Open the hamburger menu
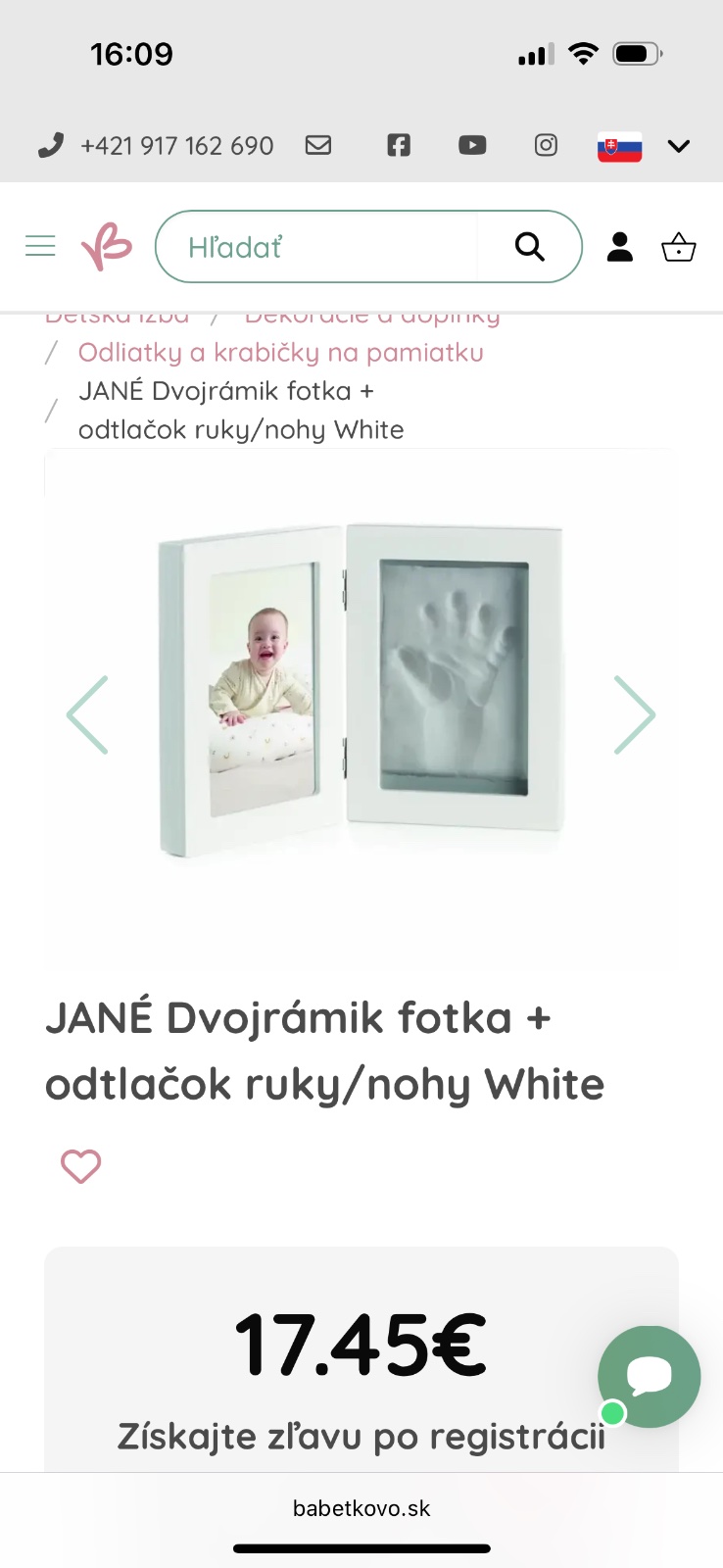Screen dimensions: 723x1568 [40, 246]
